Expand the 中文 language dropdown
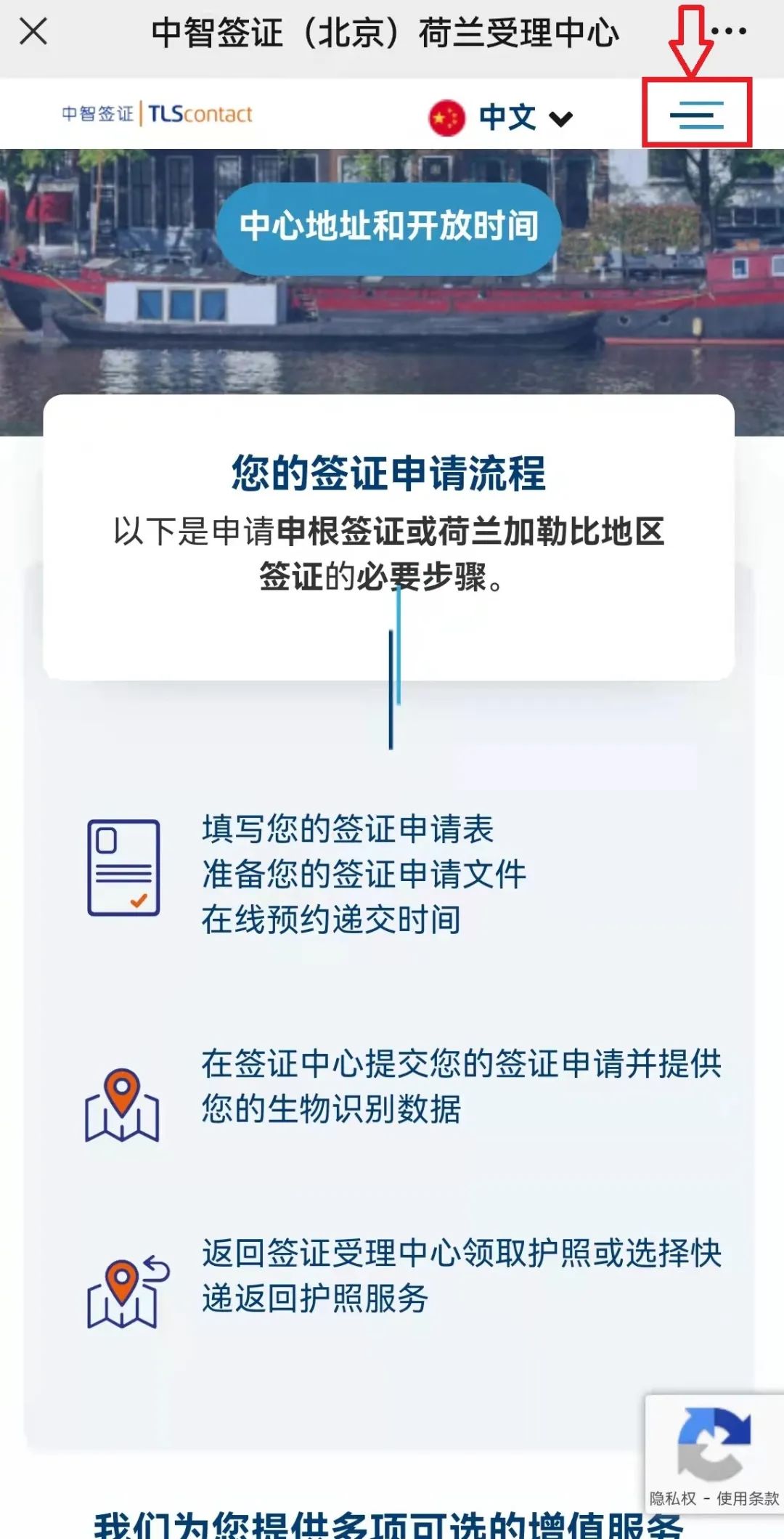The image size is (784, 1539). click(502, 118)
